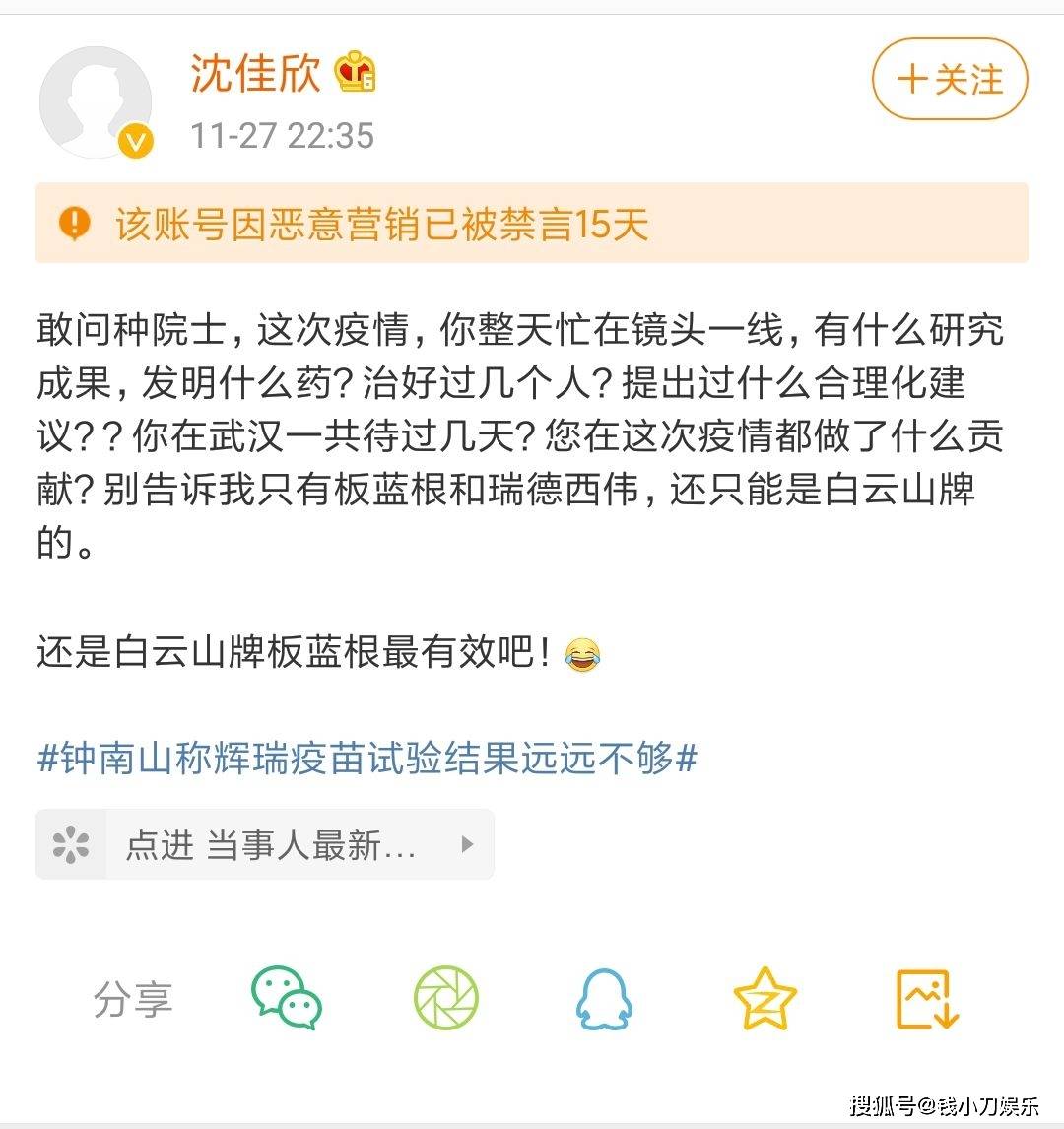Follow 沈佳欣 with the 关注 button
Viewport: 1064px width, 1129px height.
950,80
